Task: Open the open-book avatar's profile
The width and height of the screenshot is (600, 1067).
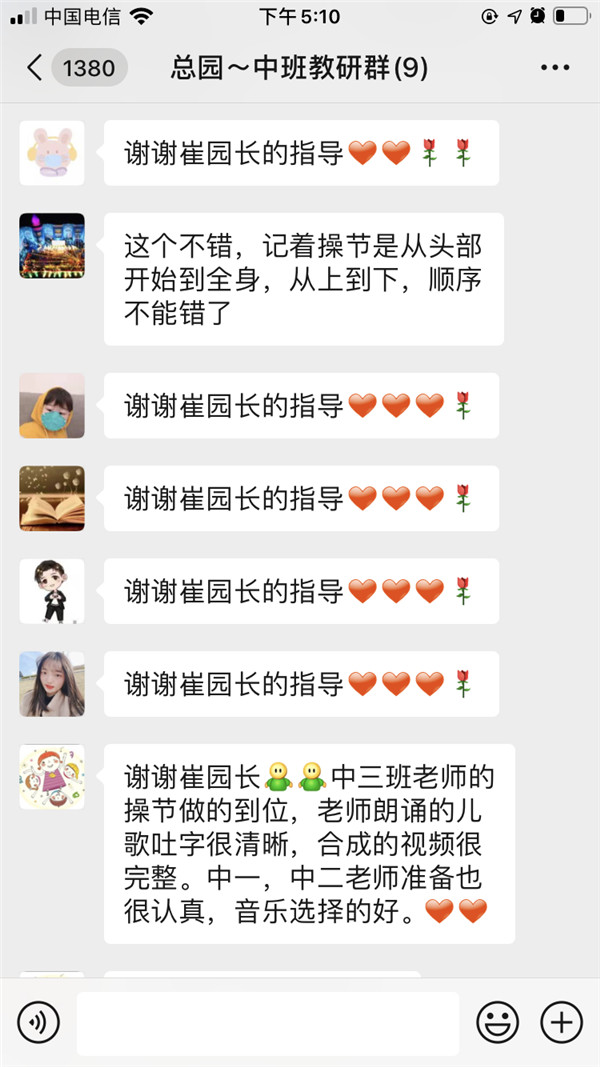Action: (52, 498)
